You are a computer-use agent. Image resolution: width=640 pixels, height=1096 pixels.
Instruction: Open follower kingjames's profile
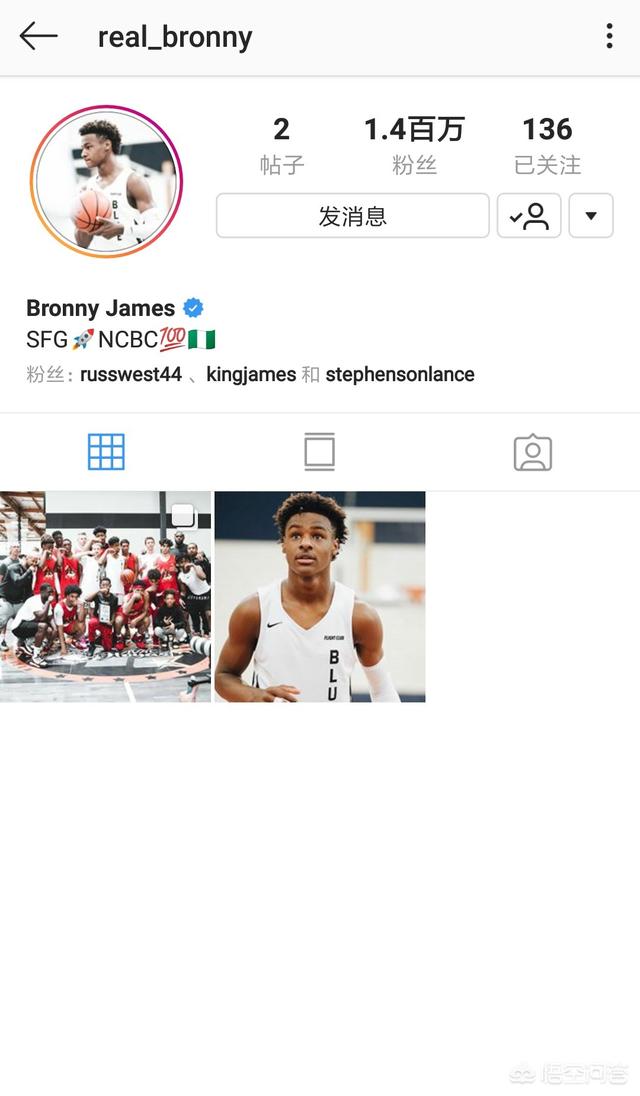pyautogui.click(x=251, y=375)
